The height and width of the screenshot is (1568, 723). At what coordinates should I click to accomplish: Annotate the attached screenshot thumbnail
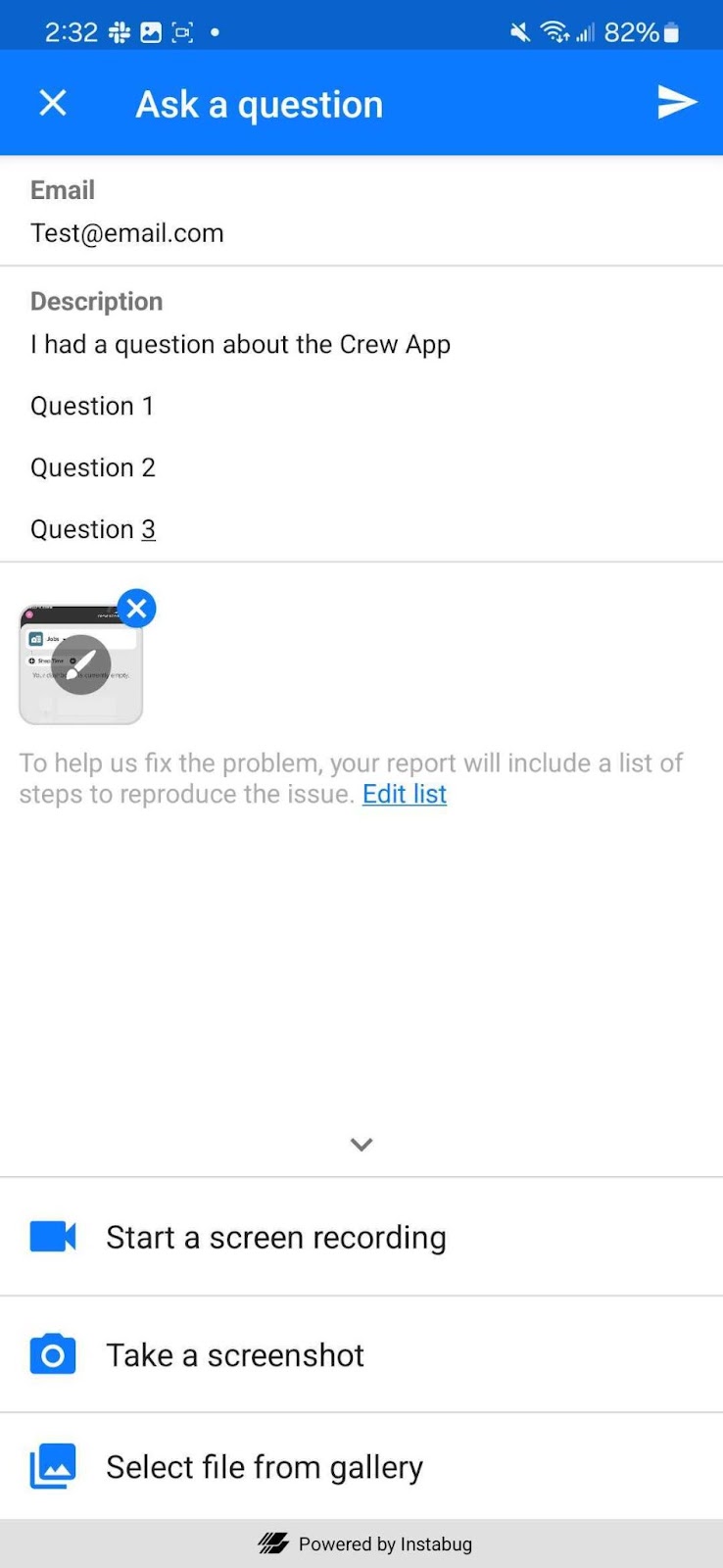point(81,664)
